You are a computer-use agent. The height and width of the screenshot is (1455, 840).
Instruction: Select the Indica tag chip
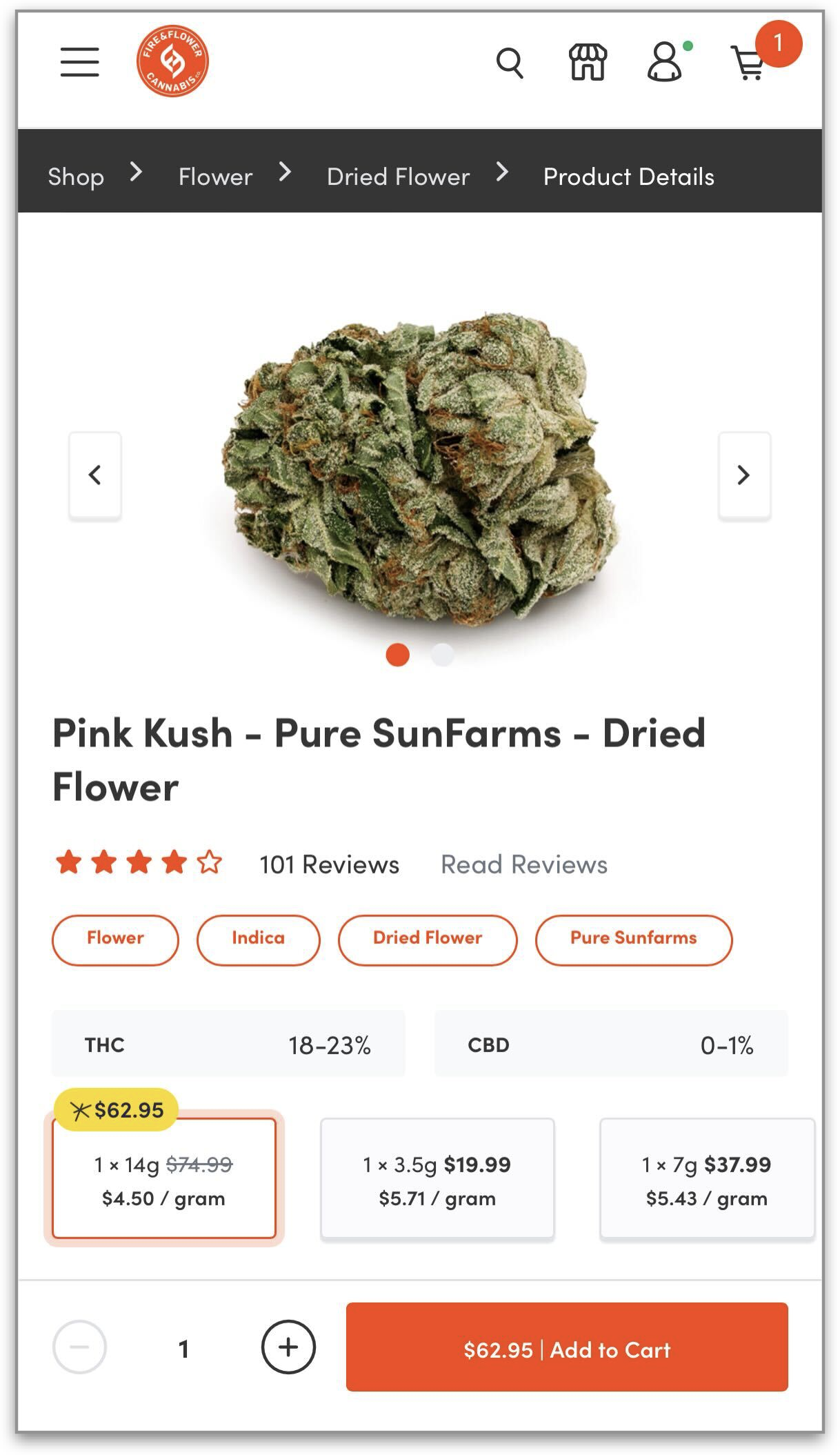point(258,939)
